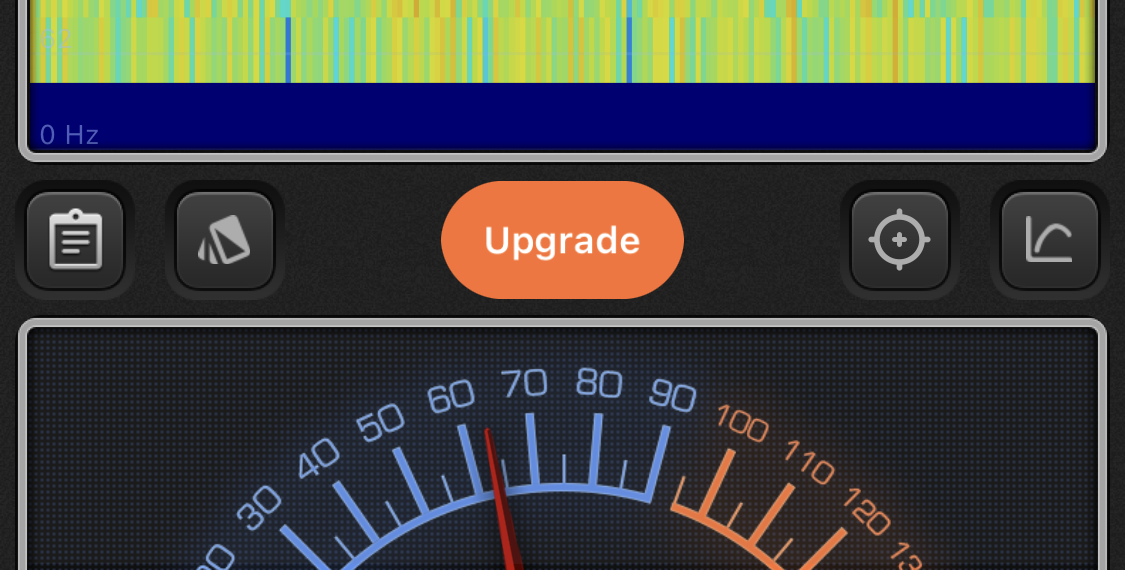
Task: Tap the cards skin icon
Action: (225, 240)
